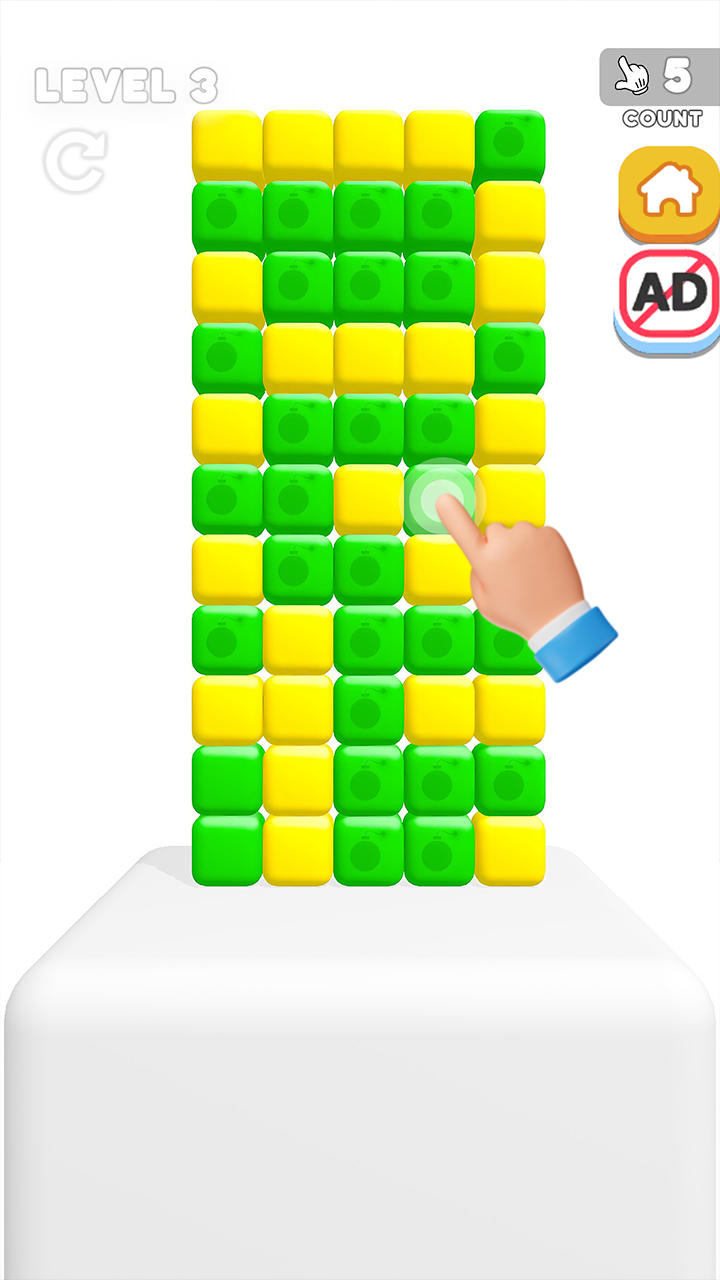Go to the home screen
The width and height of the screenshot is (720, 1280).
(x=668, y=194)
